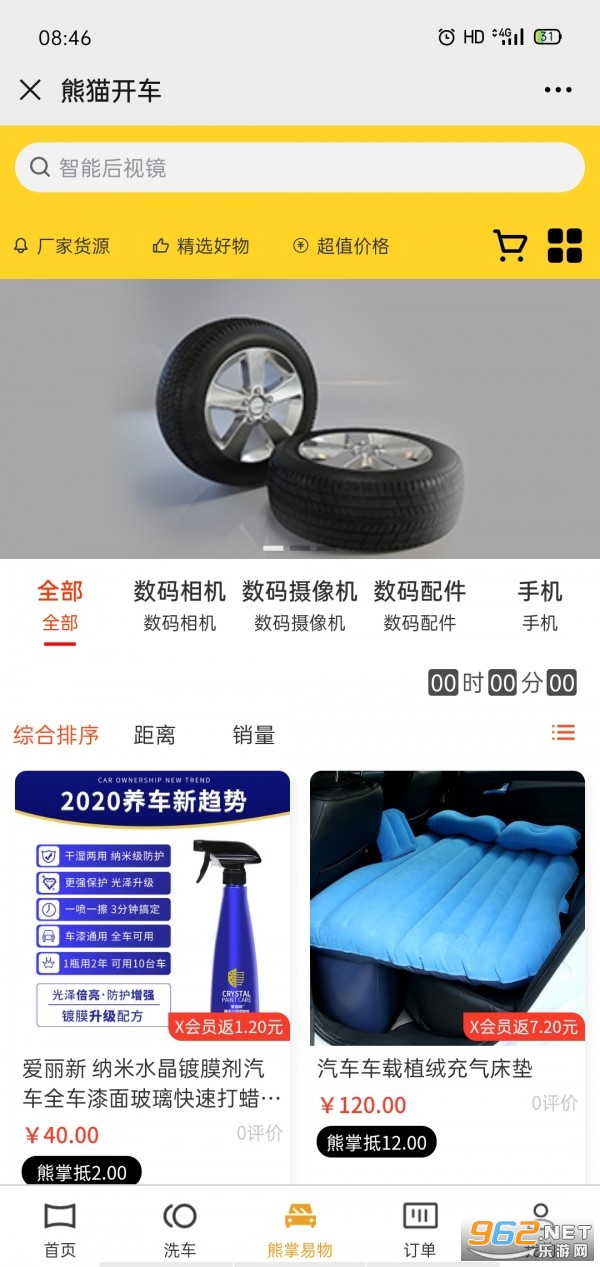Sort products by 距离
The width and height of the screenshot is (600, 1267).
(x=154, y=736)
